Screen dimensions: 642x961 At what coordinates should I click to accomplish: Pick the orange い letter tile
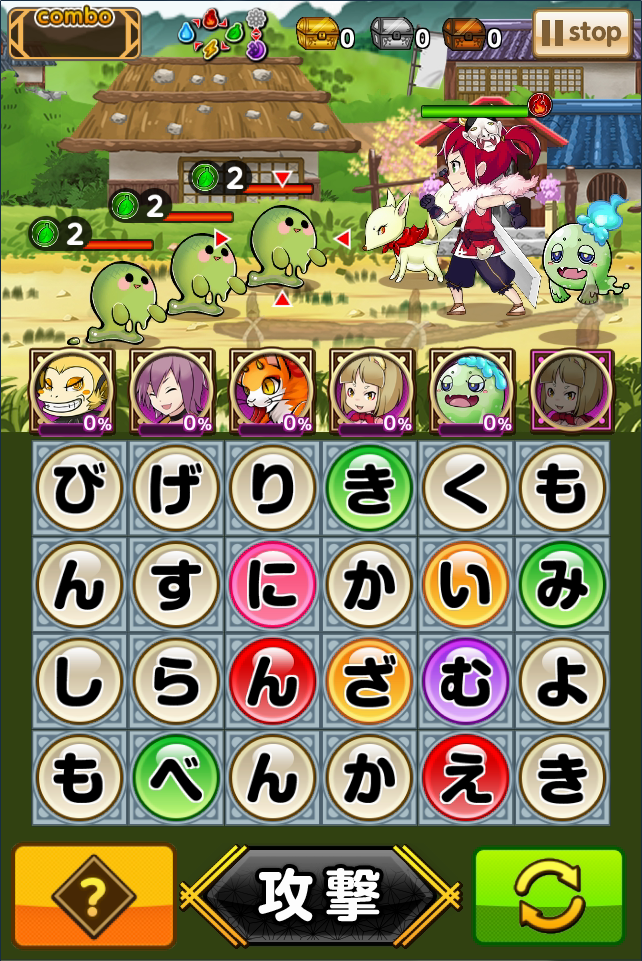pos(466,586)
